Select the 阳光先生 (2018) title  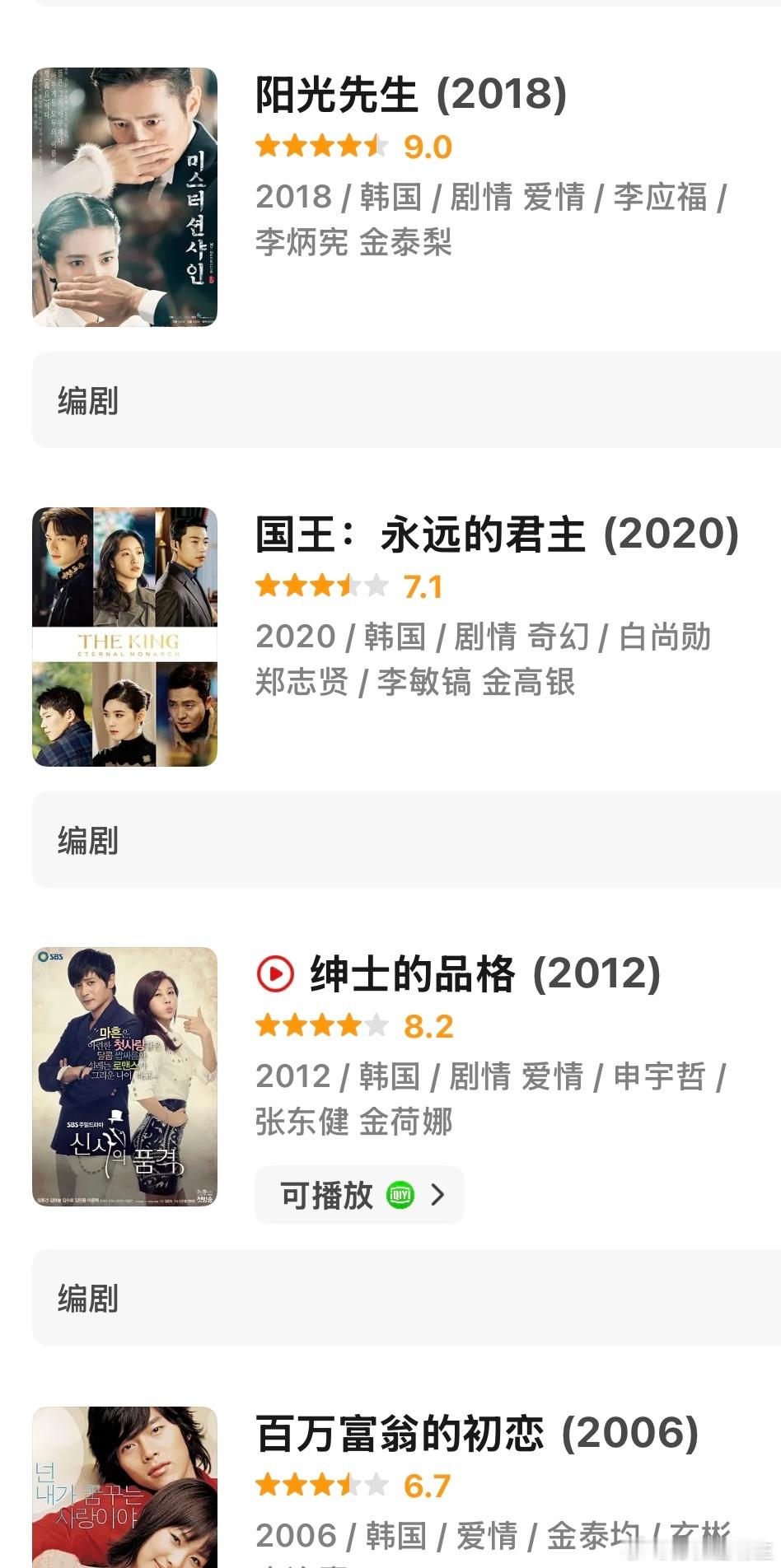[x=410, y=95]
